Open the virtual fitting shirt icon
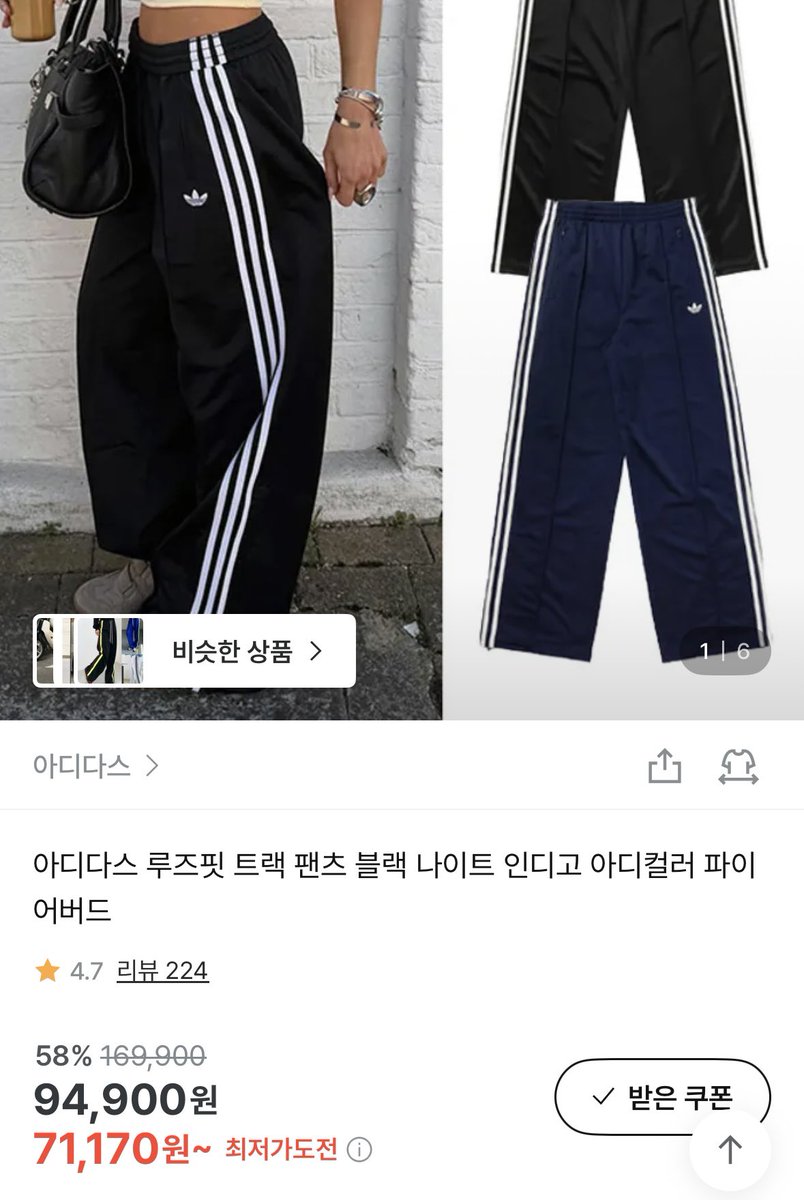 (739, 766)
